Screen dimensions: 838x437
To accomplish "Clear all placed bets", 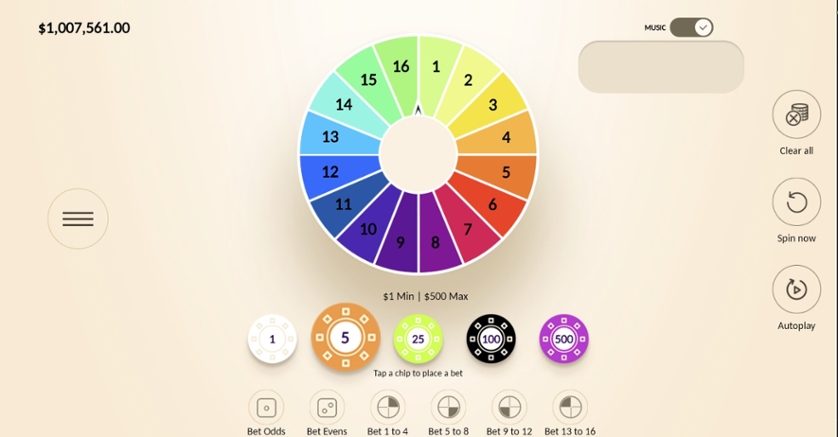I will (796, 115).
